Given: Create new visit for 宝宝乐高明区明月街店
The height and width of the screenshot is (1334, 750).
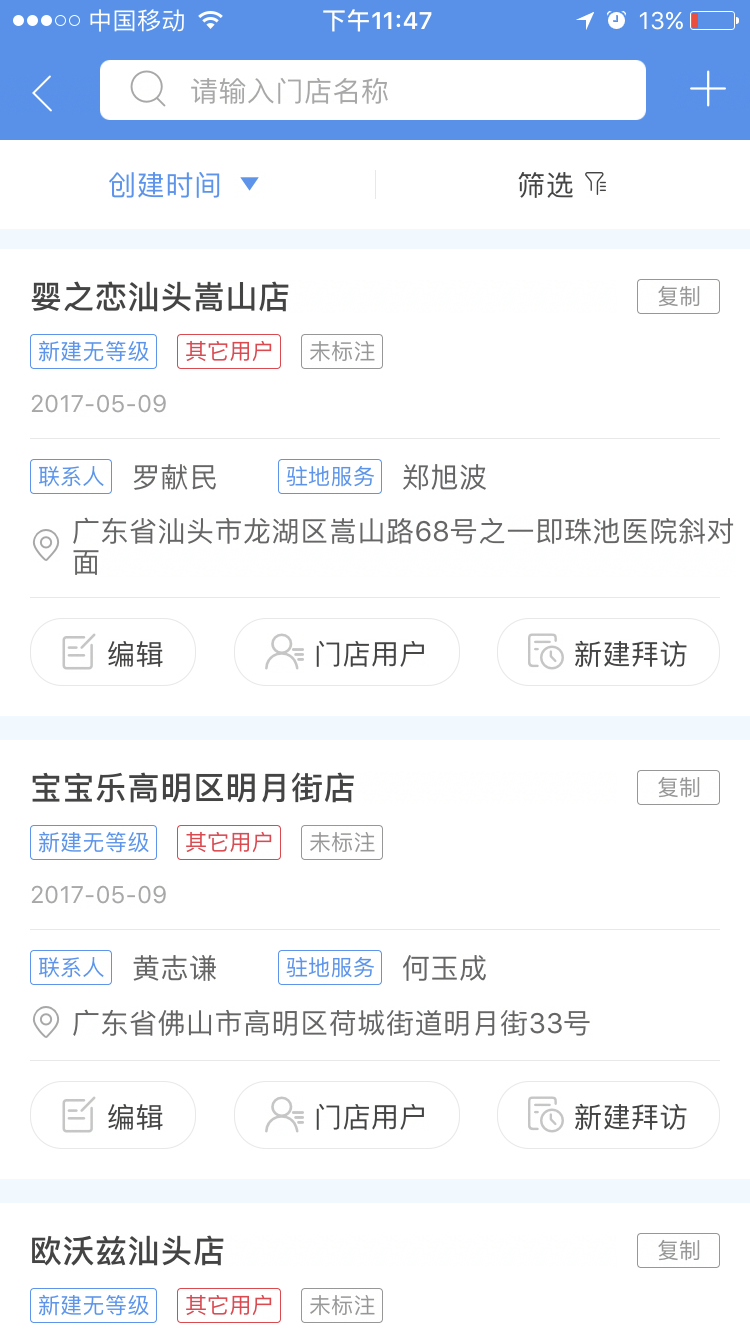Looking at the screenshot, I should tap(608, 1116).
